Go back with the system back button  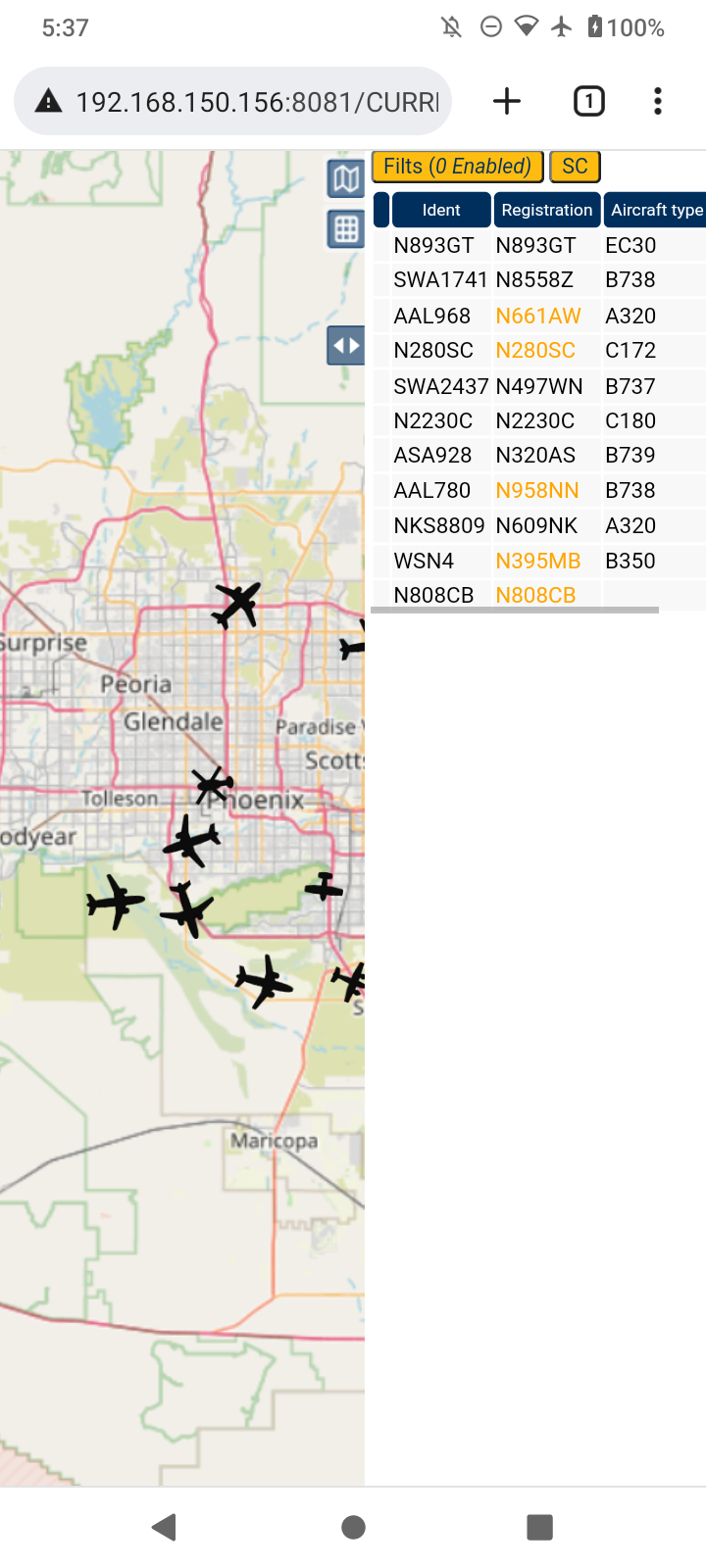165,1527
